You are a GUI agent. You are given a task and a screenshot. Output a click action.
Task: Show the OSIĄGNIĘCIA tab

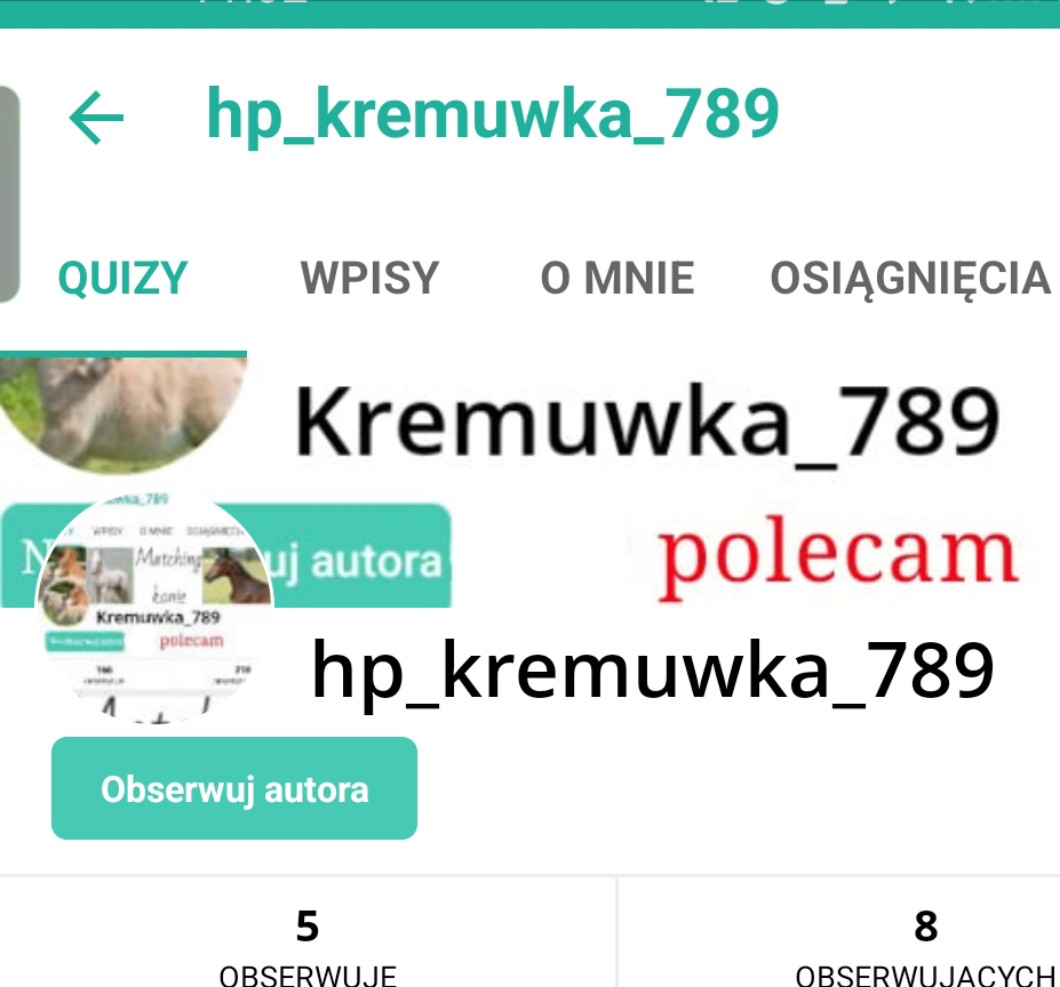tap(909, 277)
